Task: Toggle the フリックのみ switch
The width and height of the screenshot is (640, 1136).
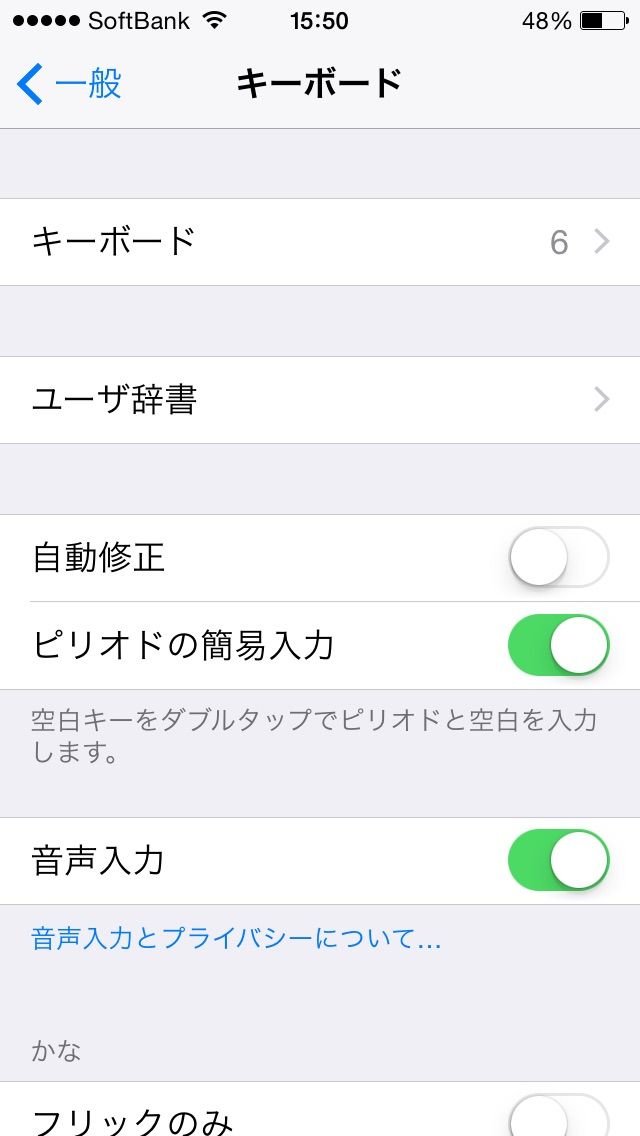Action: 558,1116
